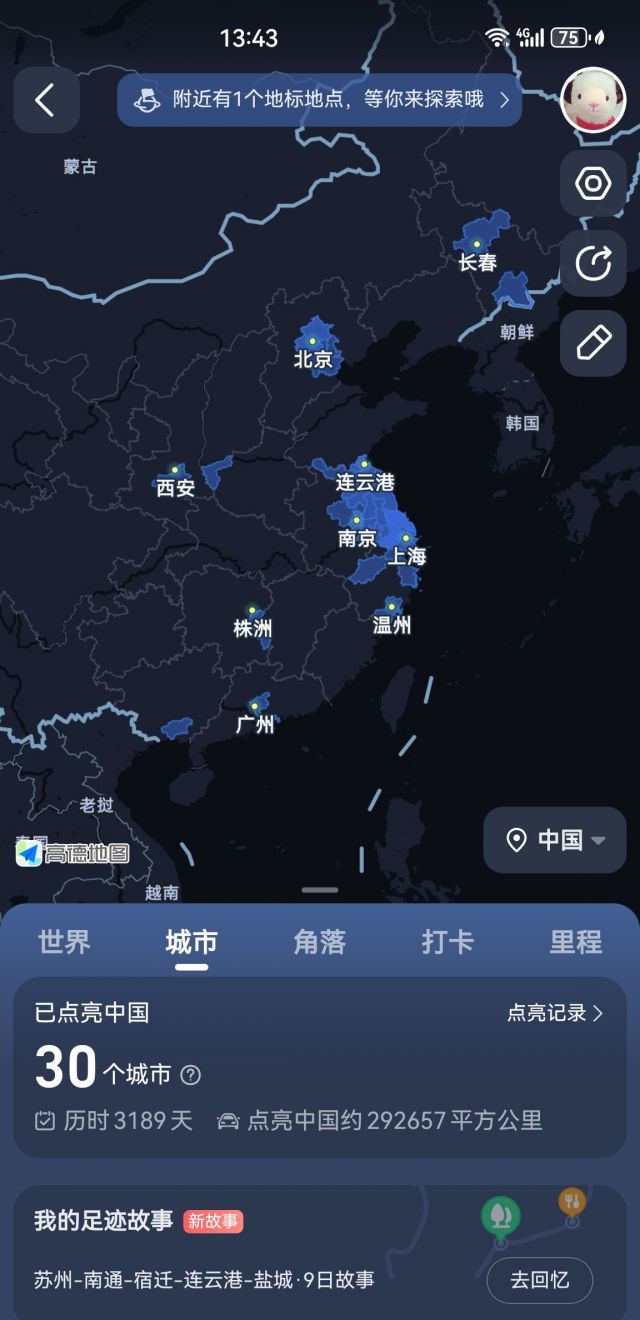Open the nearby landmark exploration banner
This screenshot has height=1320, width=640.
(320, 100)
